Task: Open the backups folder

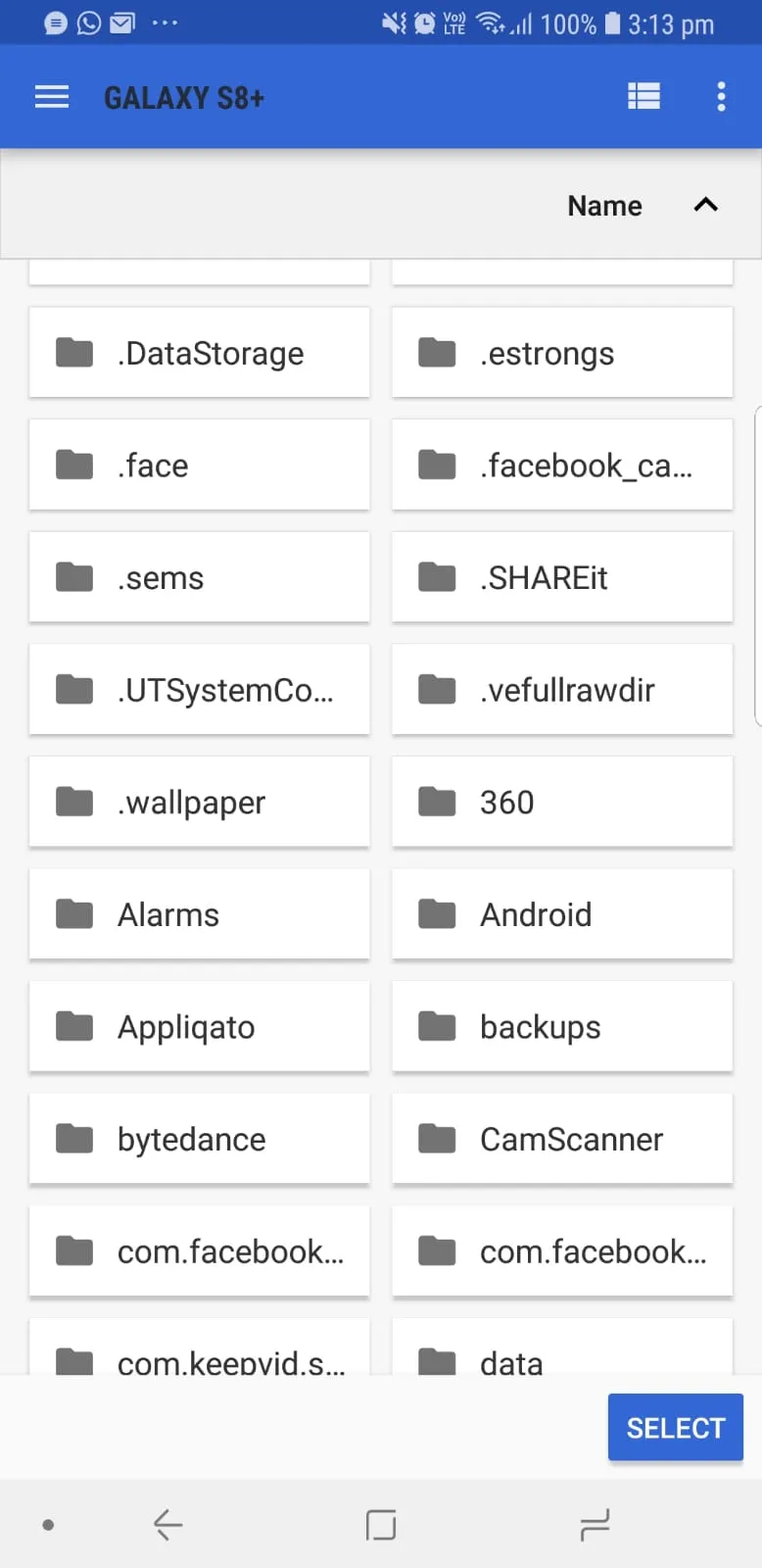Action: [x=562, y=1027]
